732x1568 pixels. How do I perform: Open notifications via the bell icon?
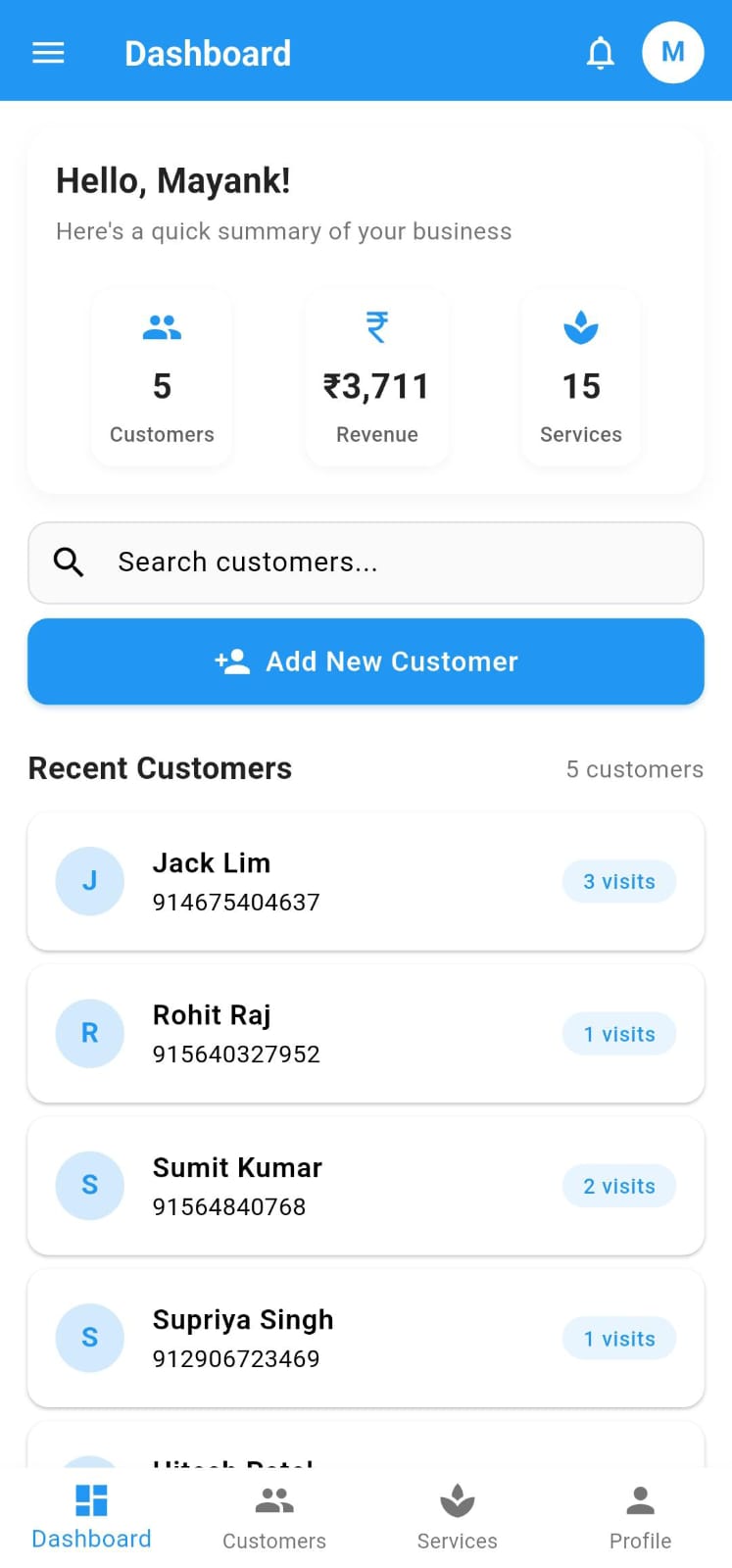[601, 53]
